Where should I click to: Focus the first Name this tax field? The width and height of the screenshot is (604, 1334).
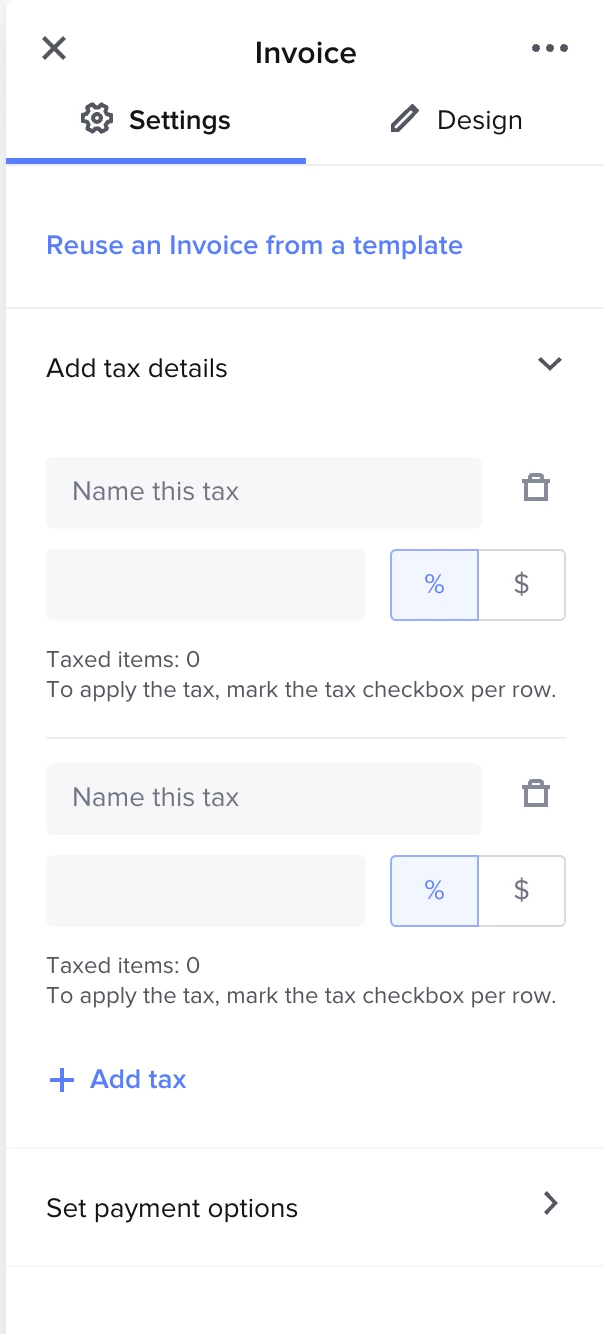pyautogui.click(x=264, y=492)
